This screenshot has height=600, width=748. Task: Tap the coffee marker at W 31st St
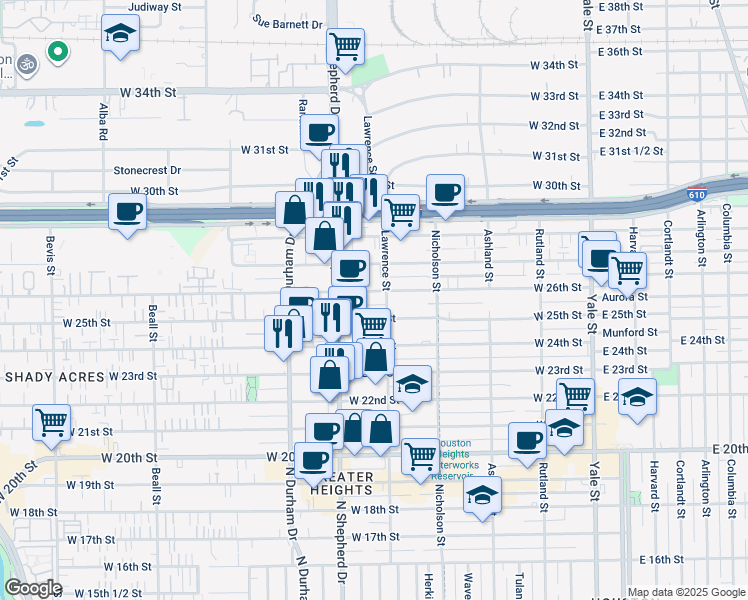320,132
